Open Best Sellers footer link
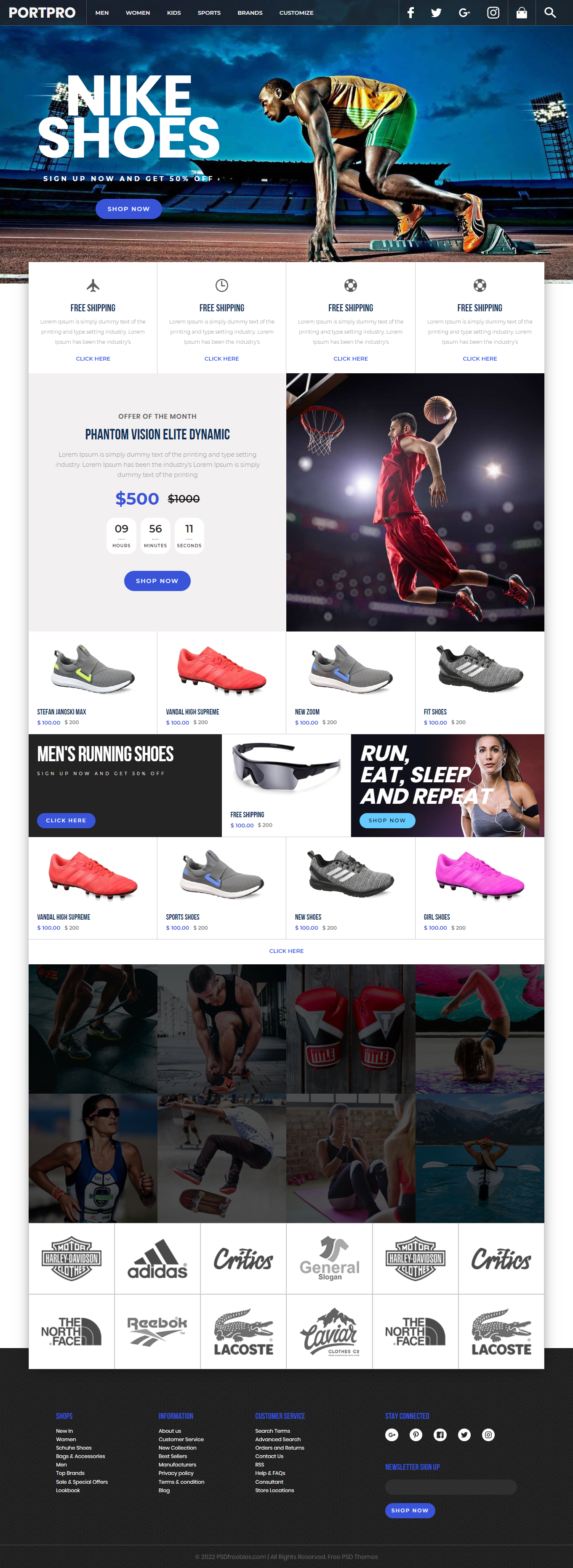The height and width of the screenshot is (1568, 573). [173, 1457]
